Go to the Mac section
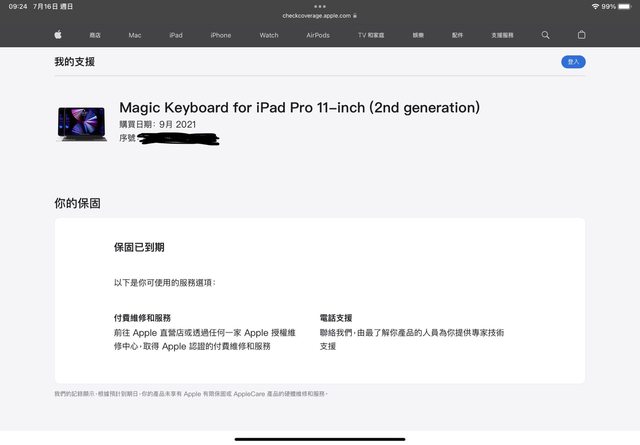The image size is (640, 445). tap(135, 35)
